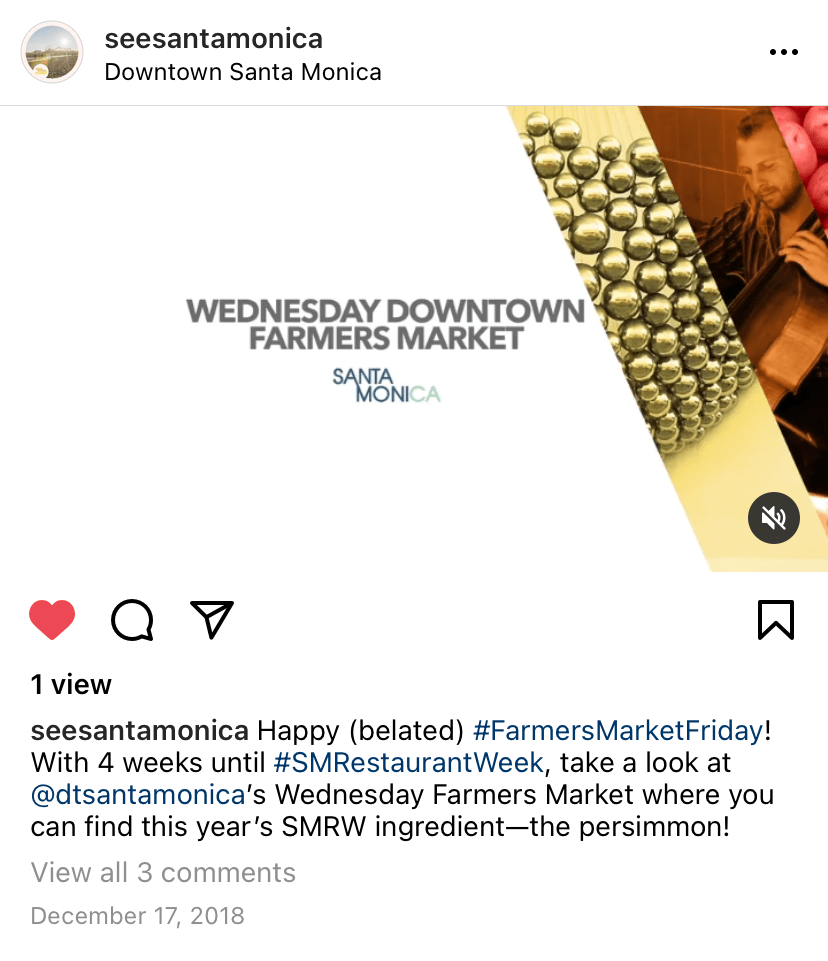Viewport: 828px width, 961px height.
Task: Unmute the video sound
Action: 773,518
